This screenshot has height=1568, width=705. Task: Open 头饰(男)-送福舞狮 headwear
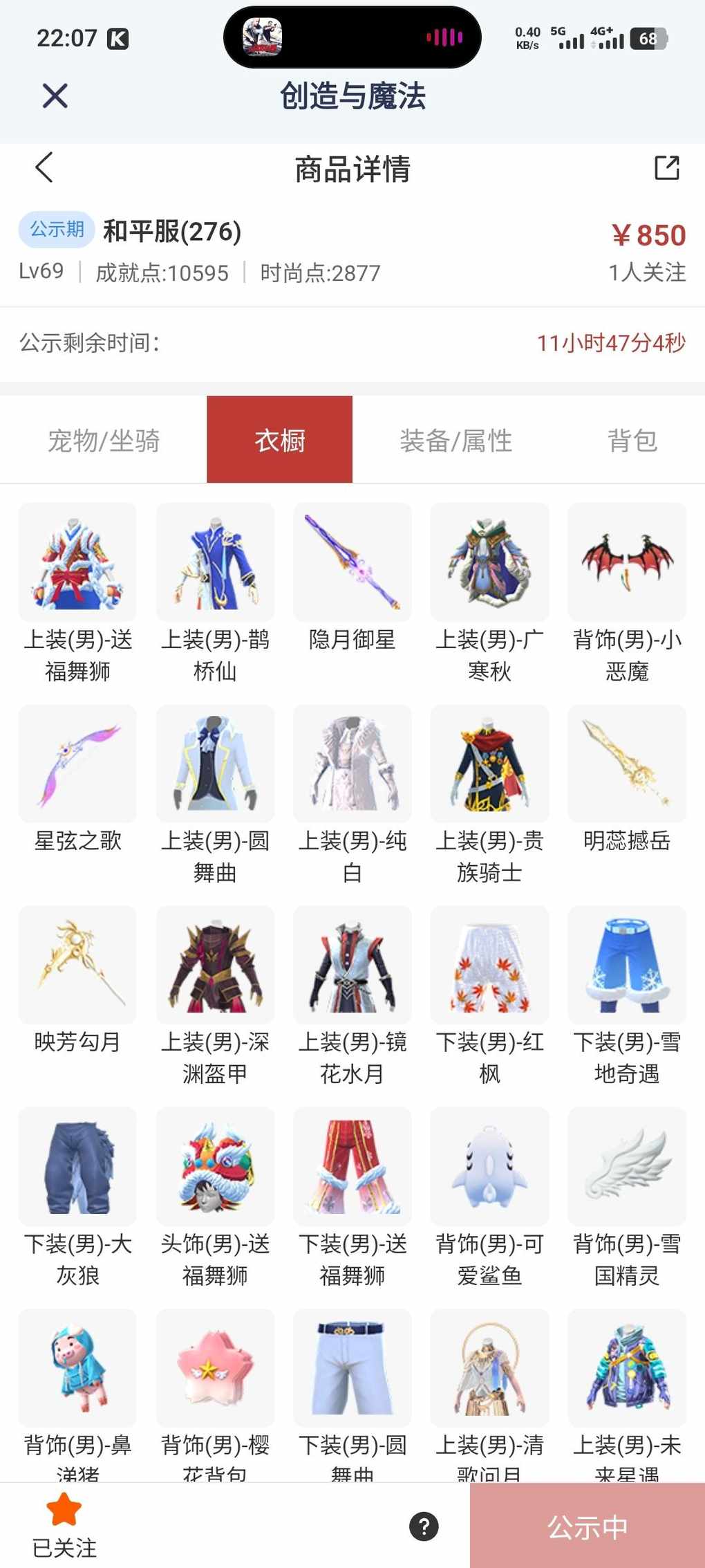215,1166
